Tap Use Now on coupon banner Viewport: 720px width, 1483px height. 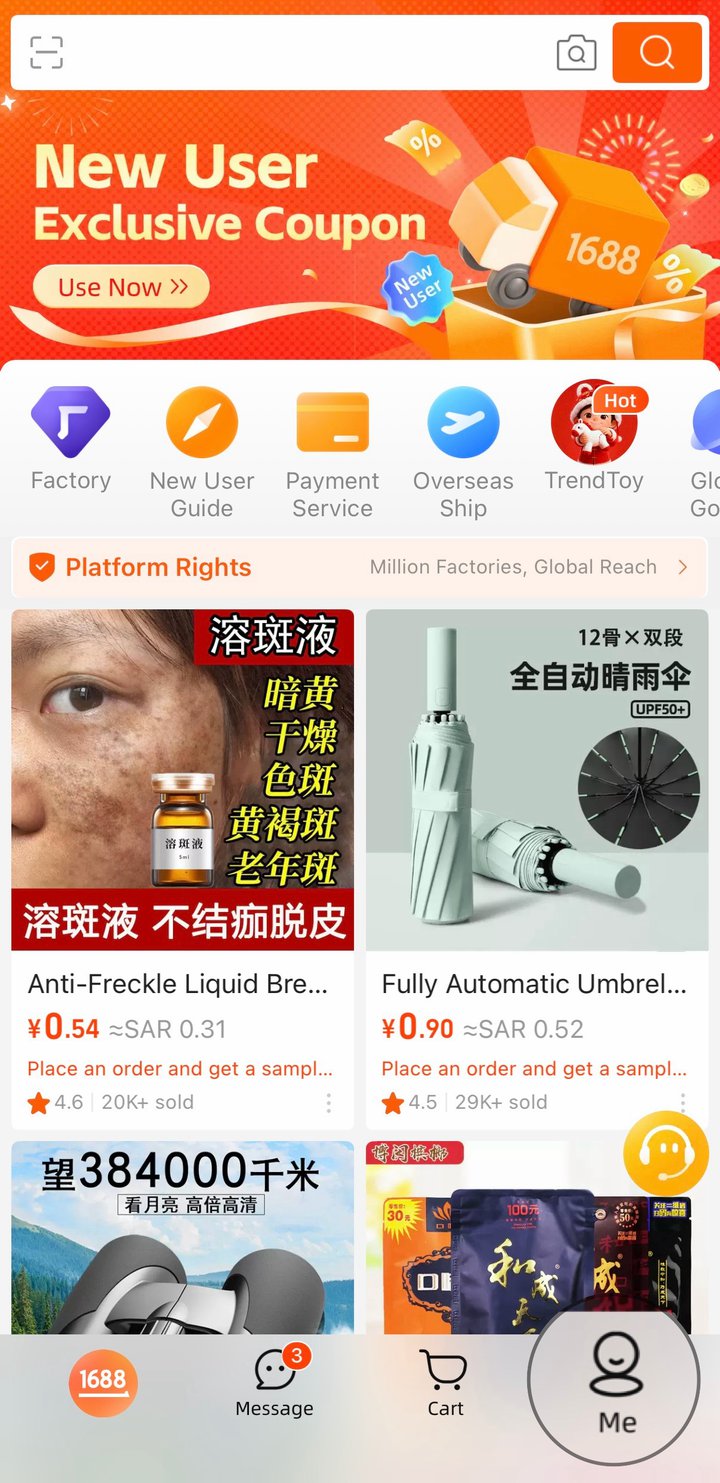click(x=122, y=287)
